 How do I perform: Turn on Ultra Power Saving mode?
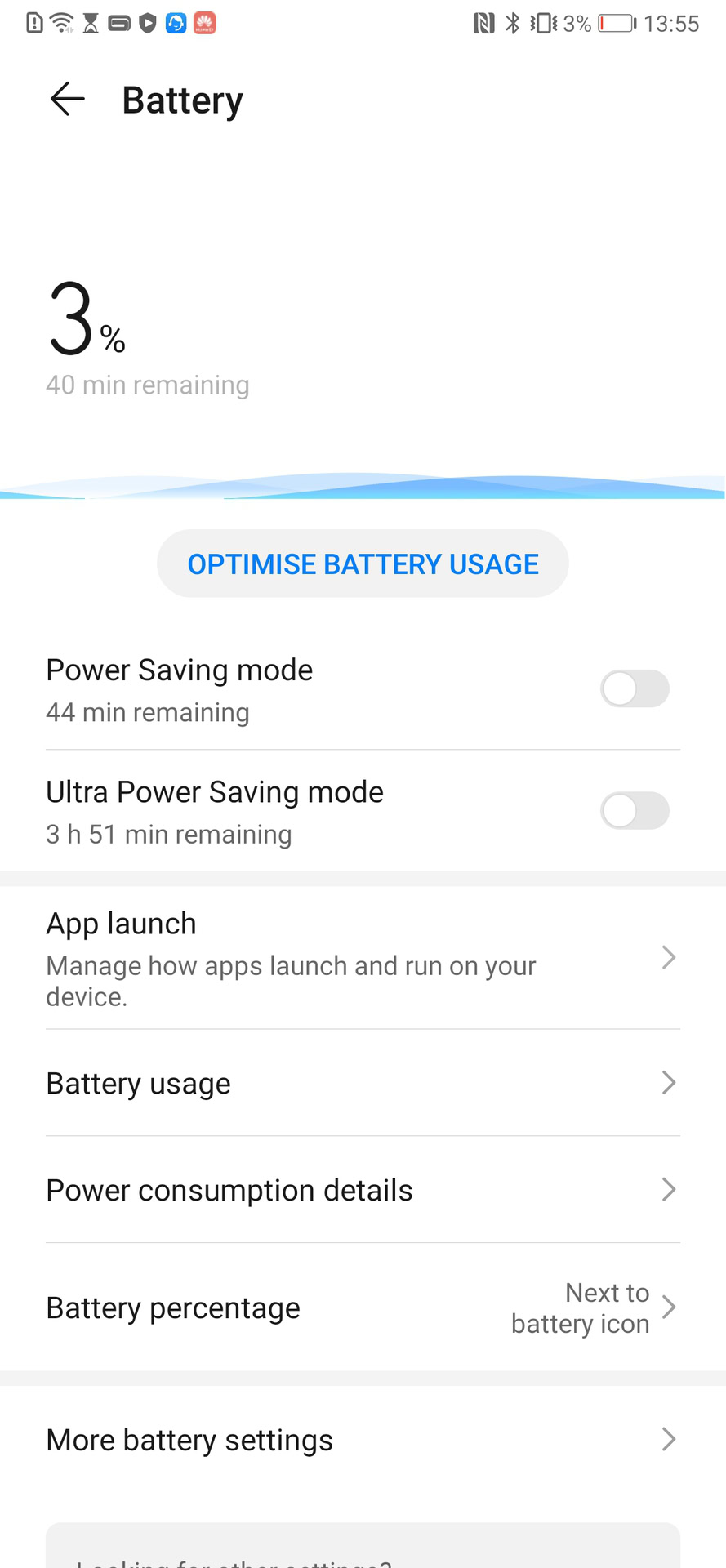point(635,811)
